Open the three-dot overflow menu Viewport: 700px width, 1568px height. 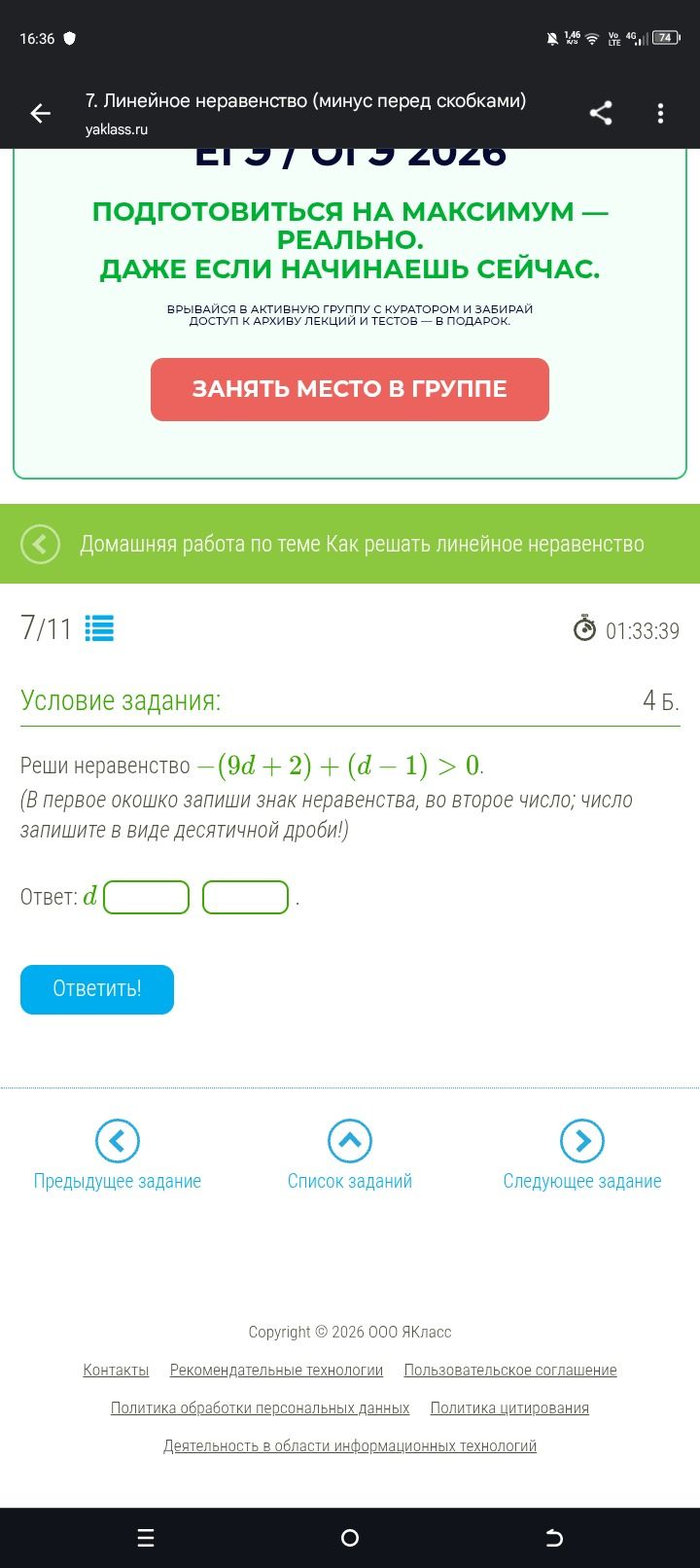tap(661, 114)
